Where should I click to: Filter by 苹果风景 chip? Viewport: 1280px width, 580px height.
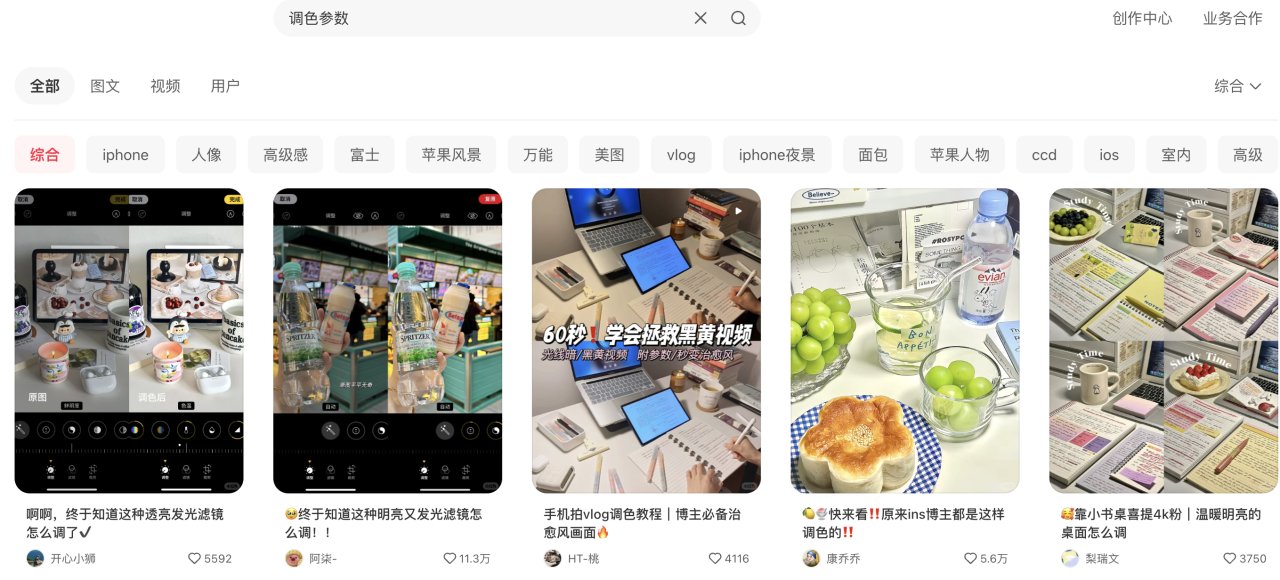pos(451,155)
